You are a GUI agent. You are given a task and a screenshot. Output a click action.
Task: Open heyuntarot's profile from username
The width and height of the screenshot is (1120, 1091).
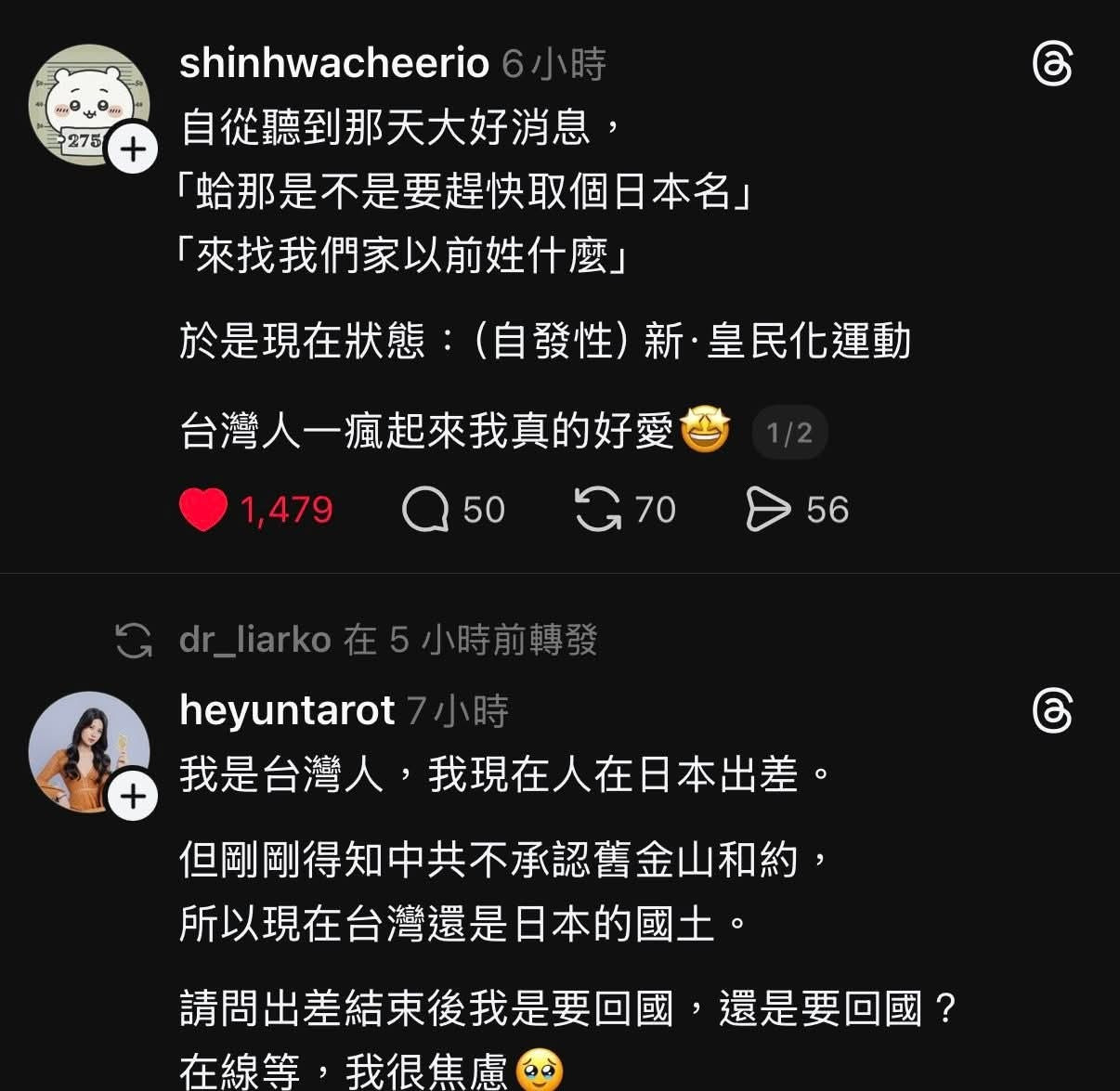point(287,710)
